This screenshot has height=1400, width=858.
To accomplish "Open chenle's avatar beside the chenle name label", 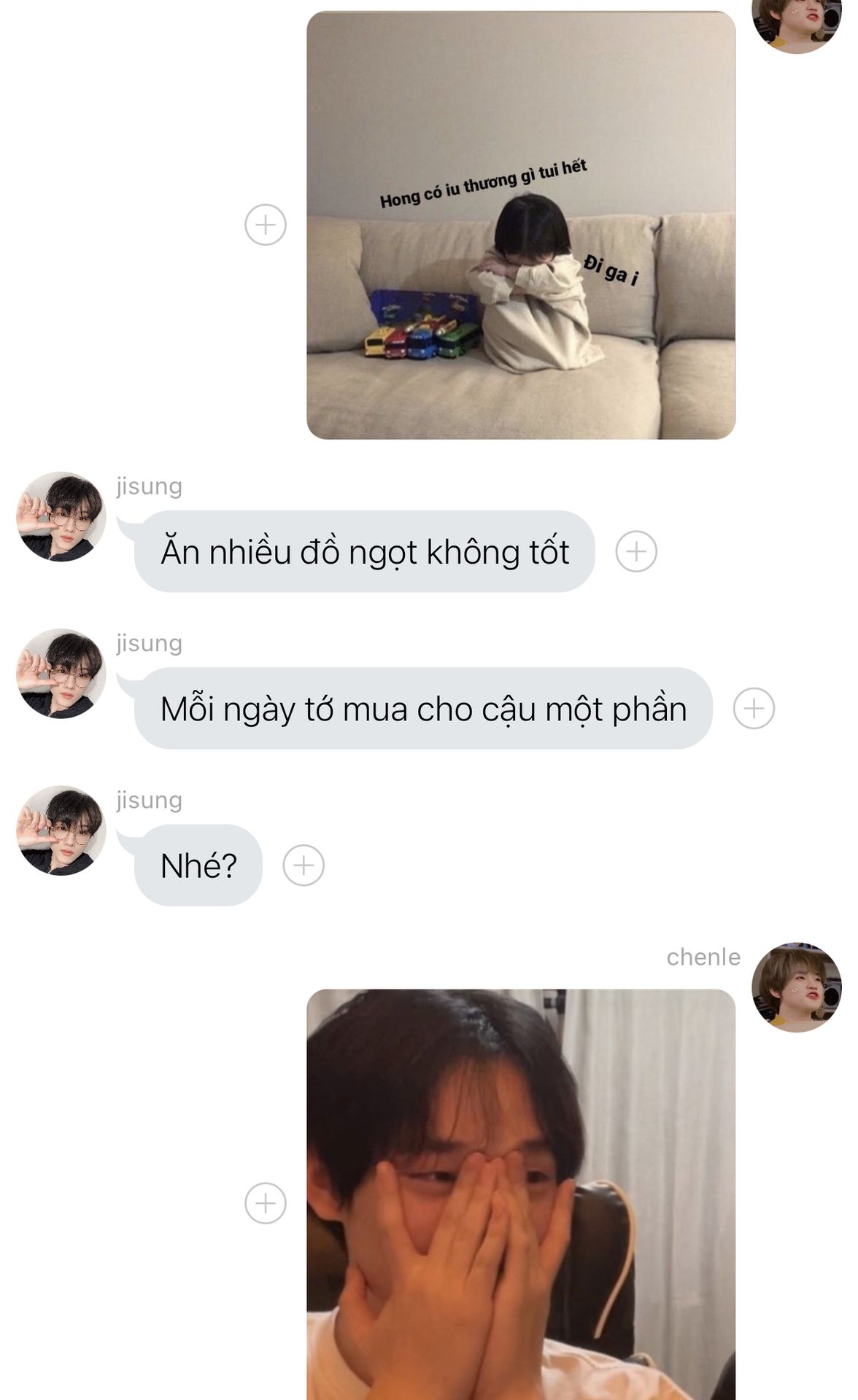I will 797,987.
